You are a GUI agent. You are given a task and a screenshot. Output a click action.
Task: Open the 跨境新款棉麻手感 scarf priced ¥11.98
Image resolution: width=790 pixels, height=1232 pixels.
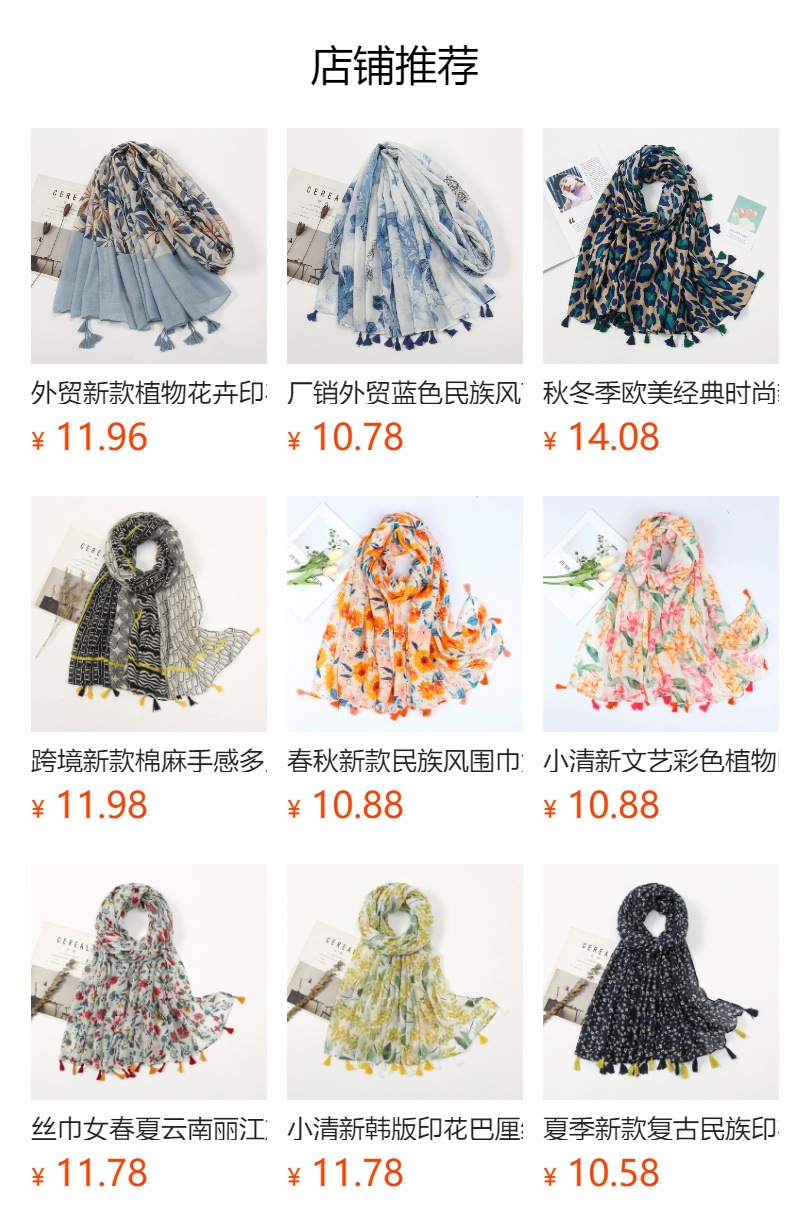(x=149, y=614)
